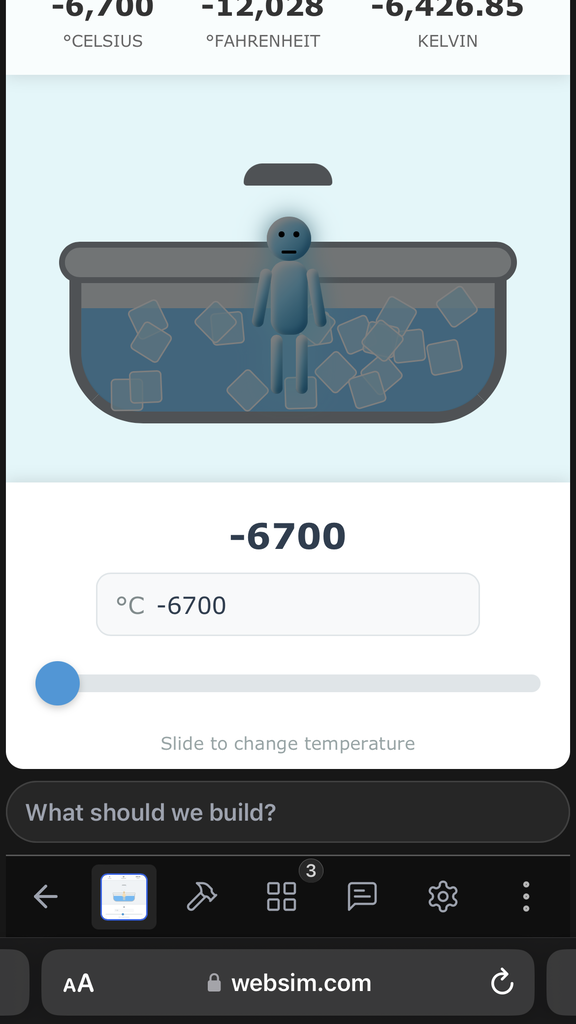
Task: Tap the temperature slider handle
Action: 57,683
